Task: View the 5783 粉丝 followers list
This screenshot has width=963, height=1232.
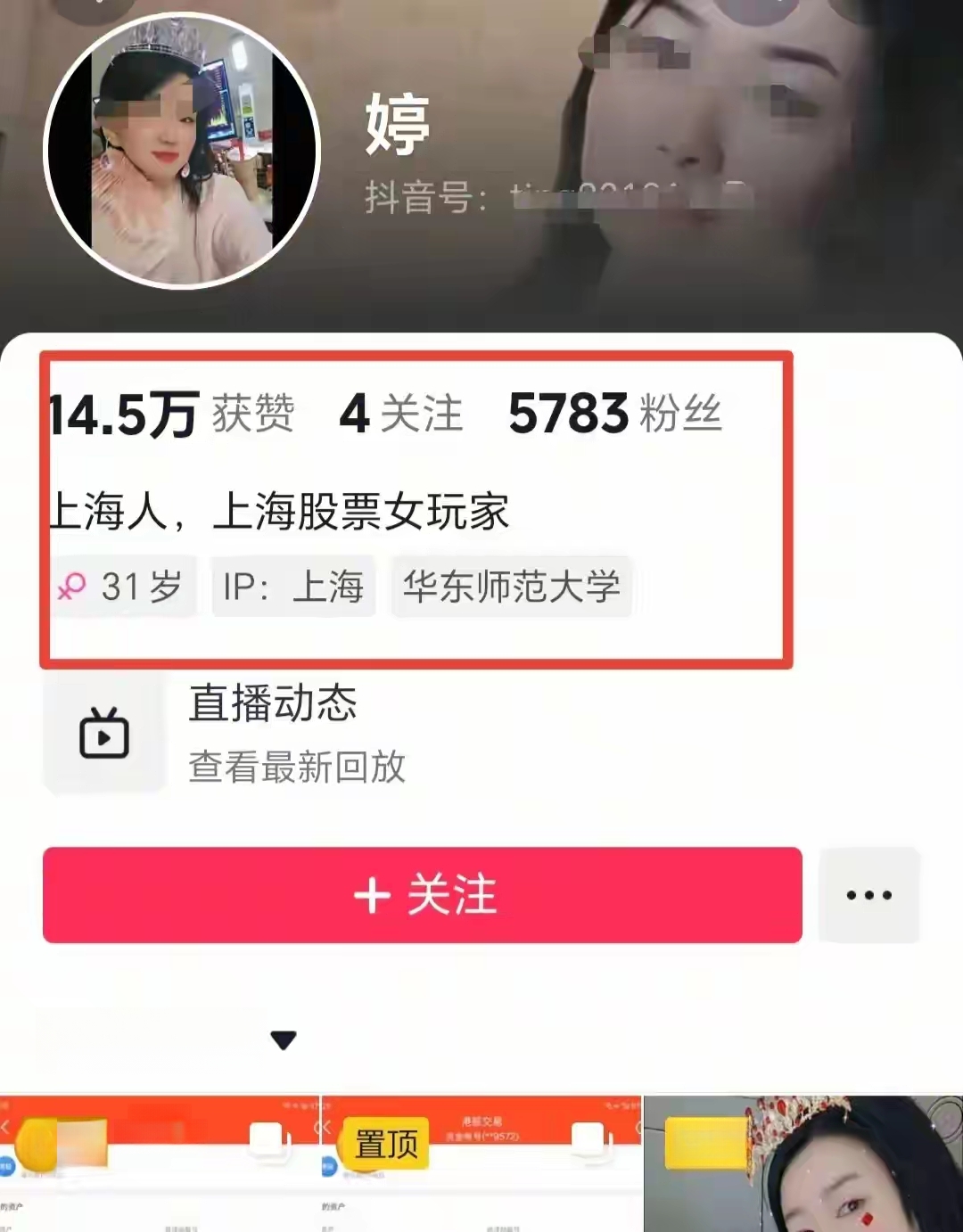Action: 614,414
